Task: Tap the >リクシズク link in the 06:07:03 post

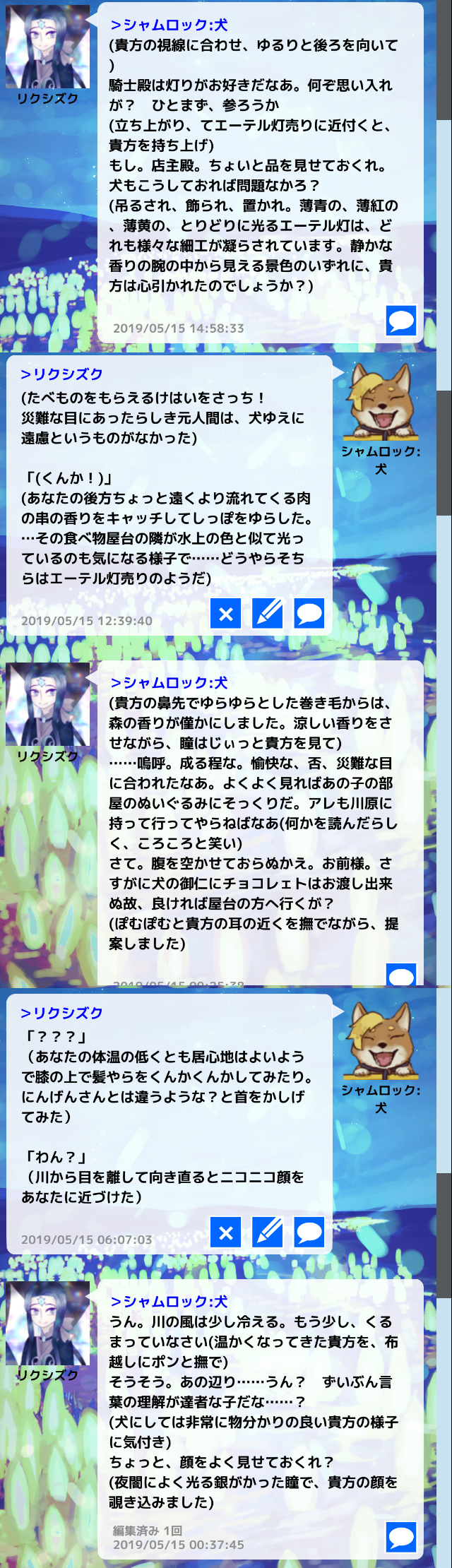Action: pos(62,1013)
